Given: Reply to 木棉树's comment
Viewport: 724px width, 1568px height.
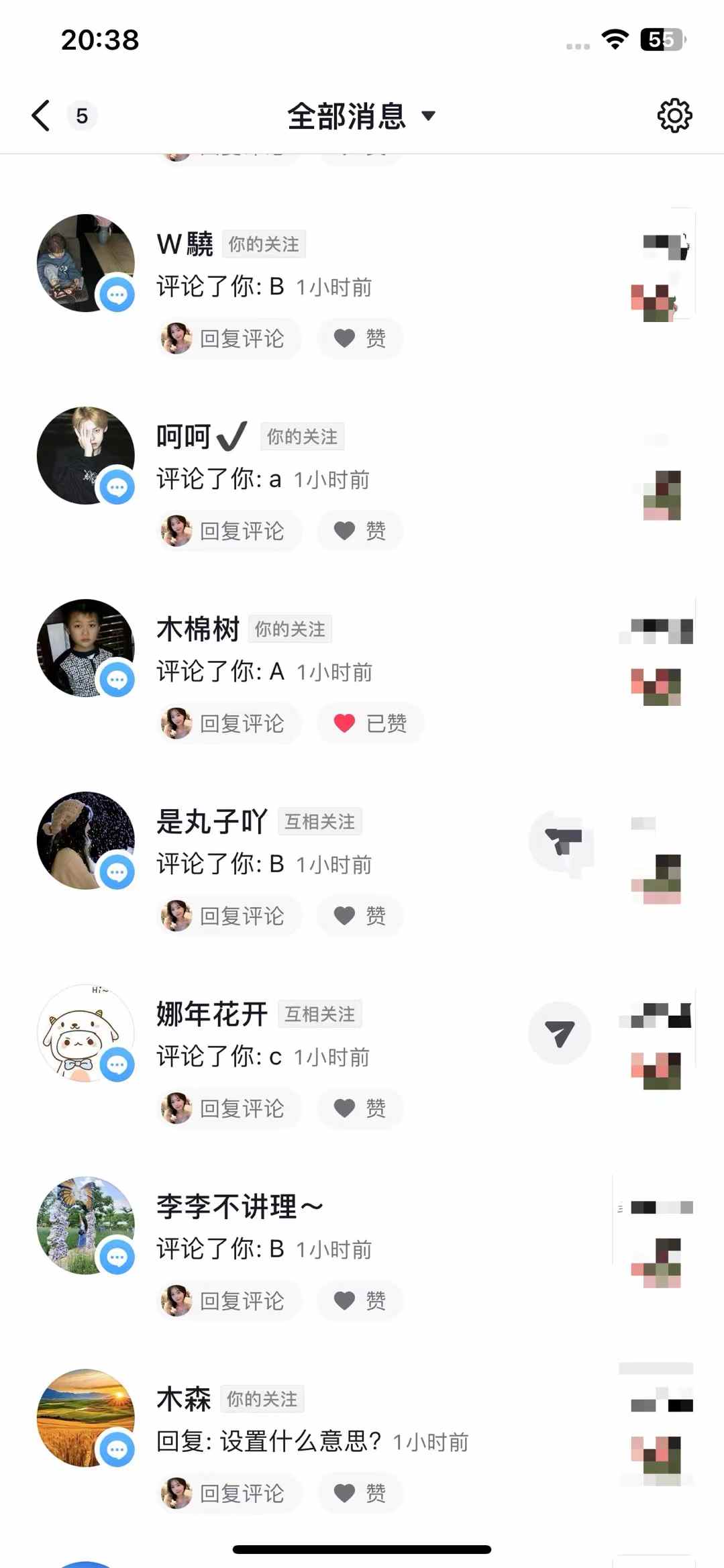Looking at the screenshot, I should click(229, 723).
